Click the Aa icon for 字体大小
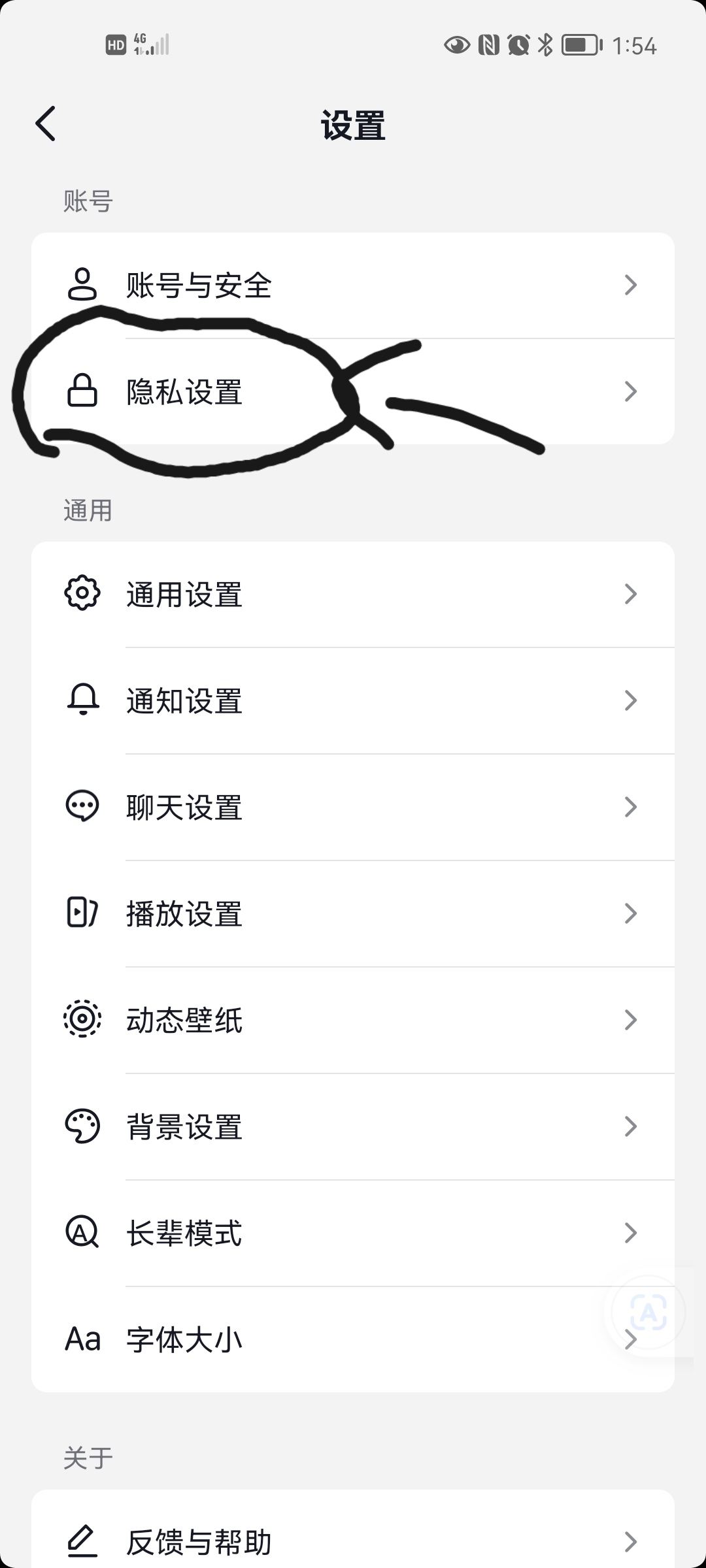 coord(81,1339)
